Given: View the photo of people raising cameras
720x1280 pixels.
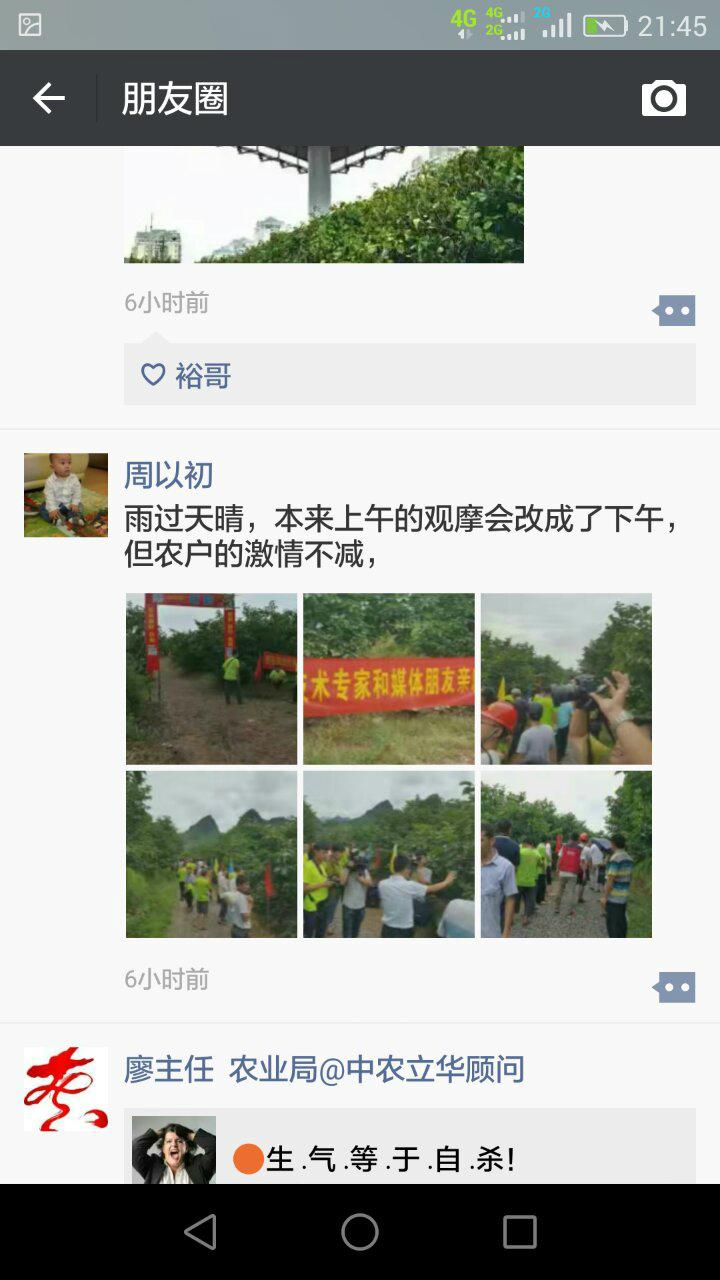Looking at the screenshot, I should 566,679.
